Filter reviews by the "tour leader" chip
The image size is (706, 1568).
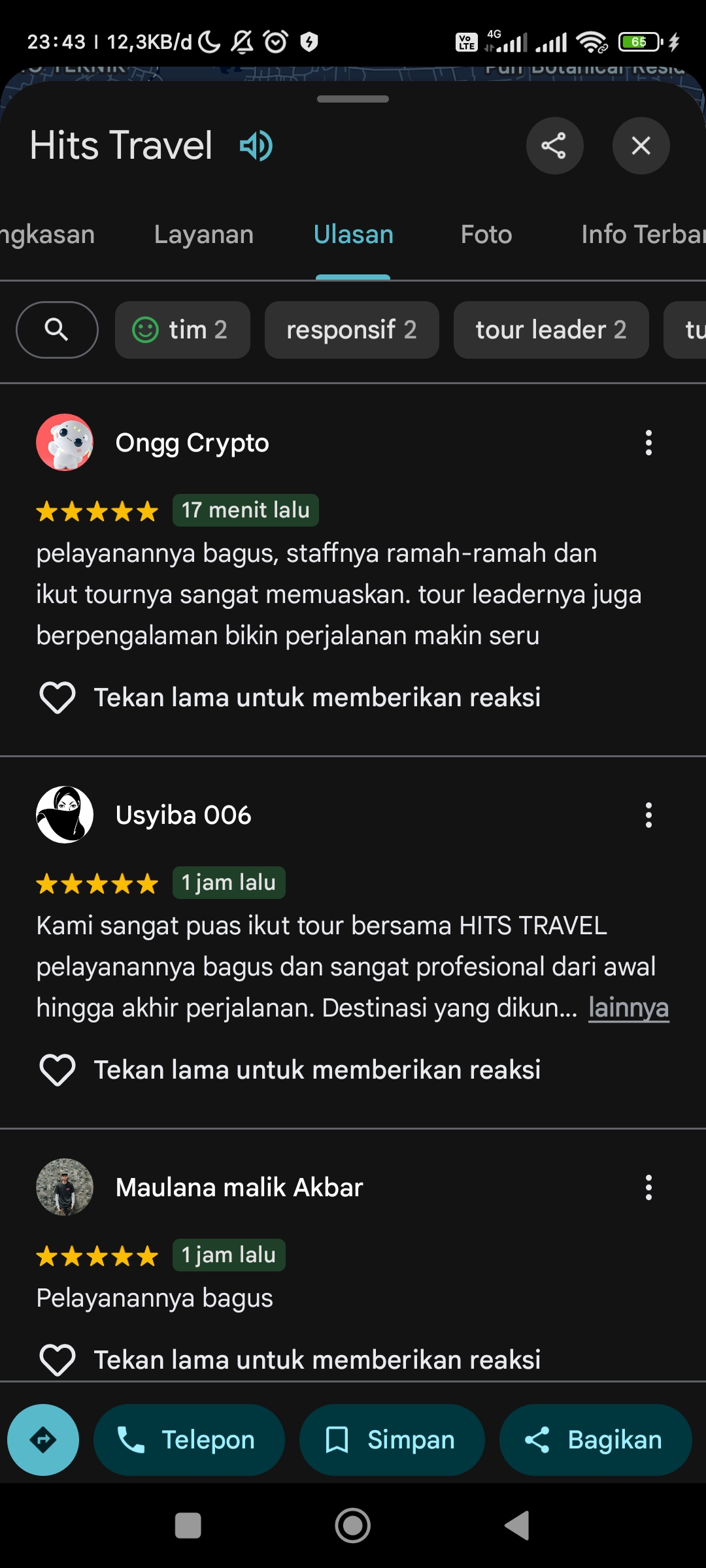(x=551, y=330)
